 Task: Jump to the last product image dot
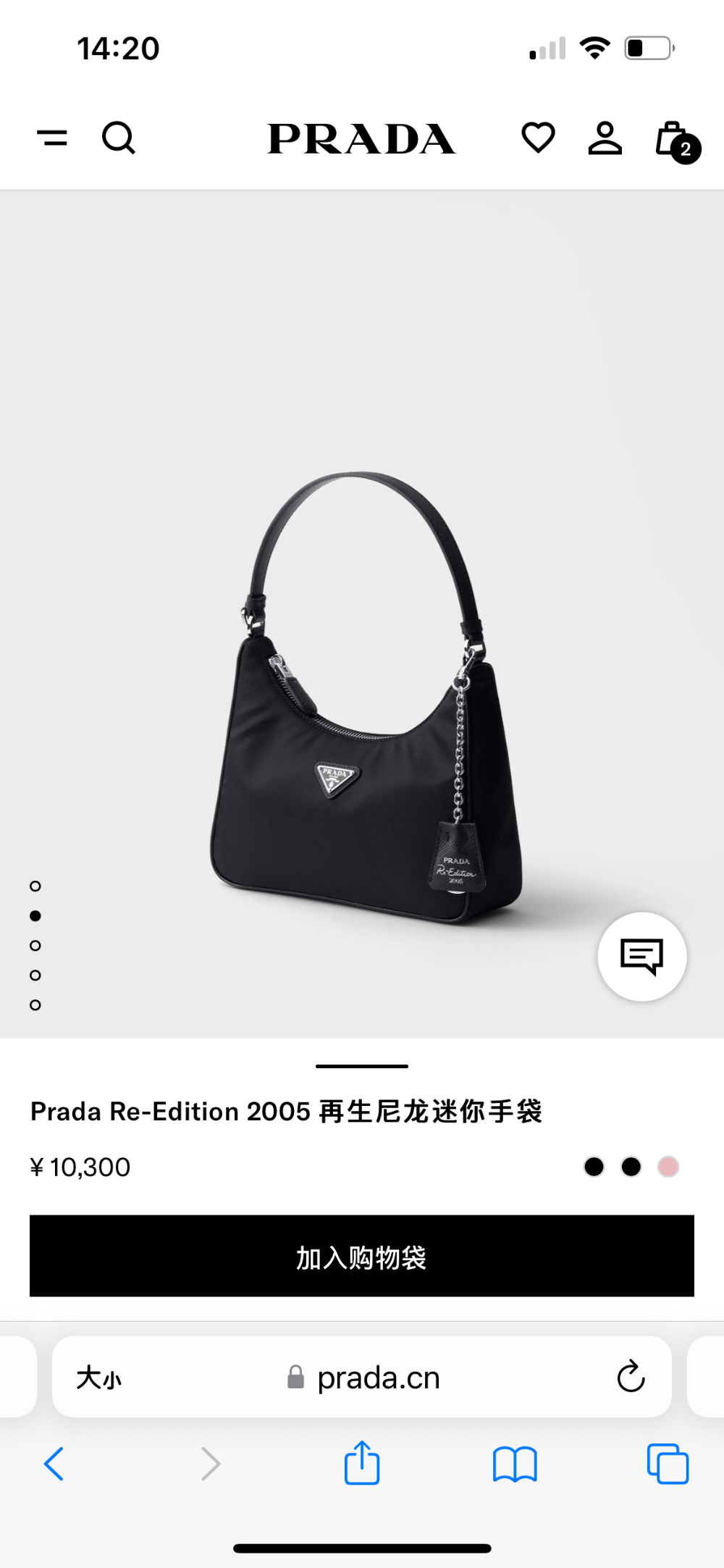(x=35, y=1005)
